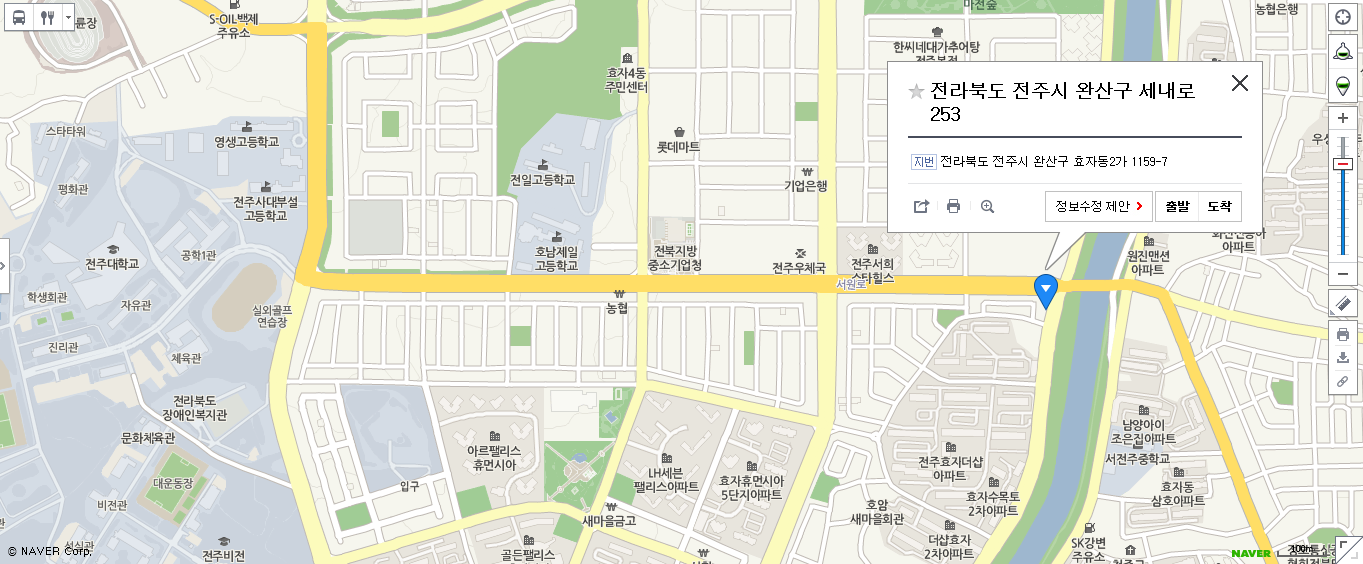Open 정보수정 제안 to suggest edits

click(x=1098, y=206)
